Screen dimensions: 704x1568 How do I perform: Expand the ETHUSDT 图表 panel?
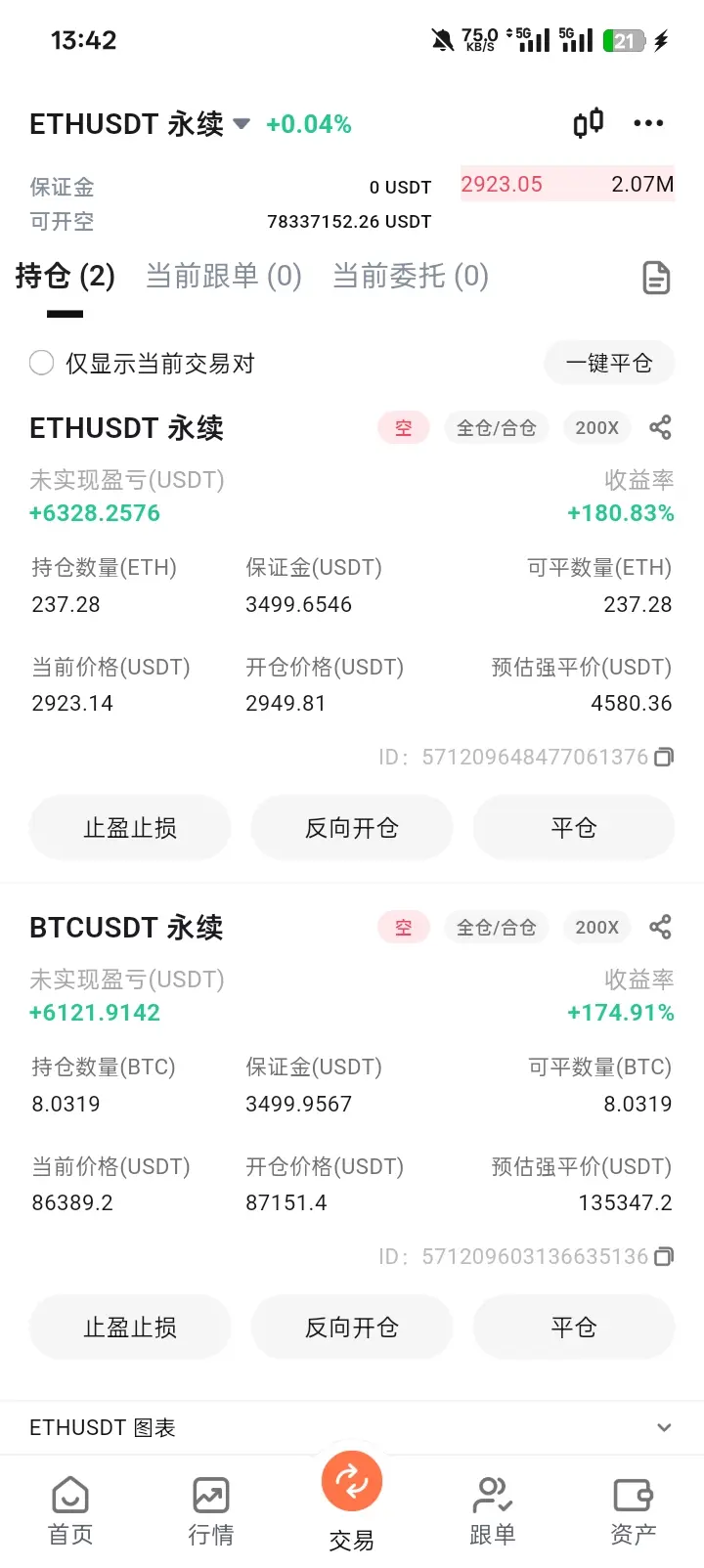point(664,1427)
